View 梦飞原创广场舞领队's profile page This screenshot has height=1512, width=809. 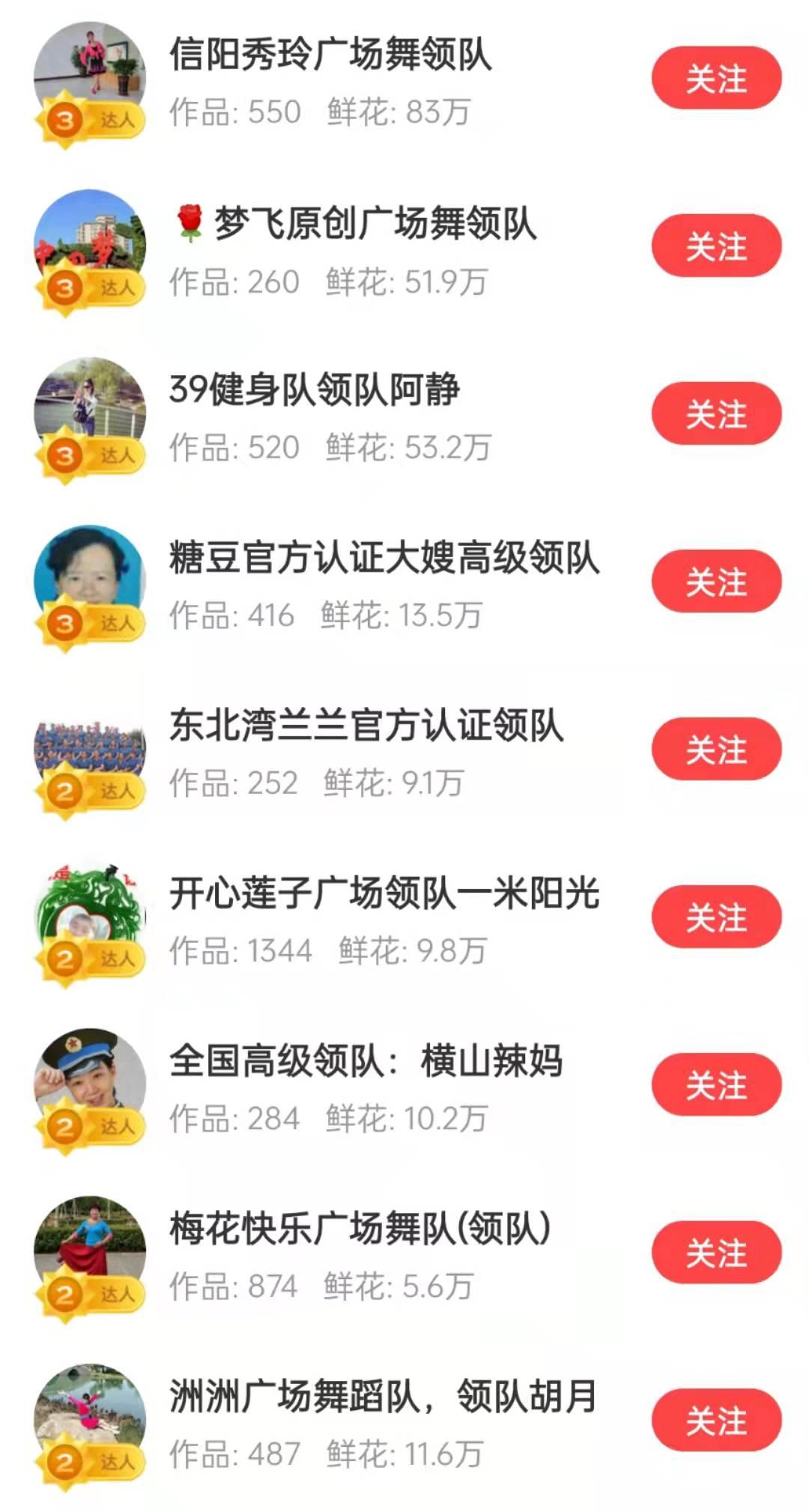coord(375,223)
